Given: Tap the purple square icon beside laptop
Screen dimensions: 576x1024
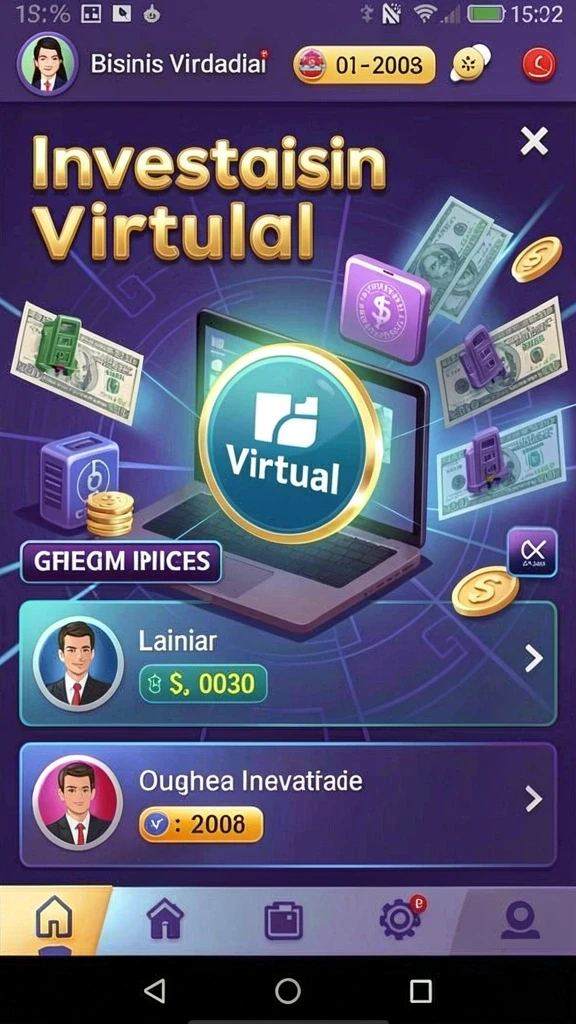Looking at the screenshot, I should [x=532, y=552].
